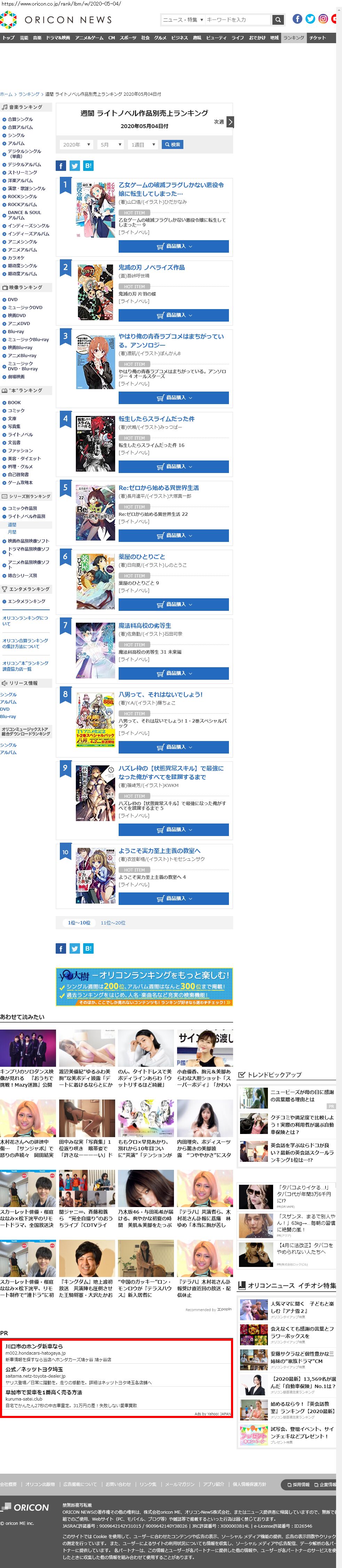
Task: Tap the blue 検索 button
Action: [172, 145]
